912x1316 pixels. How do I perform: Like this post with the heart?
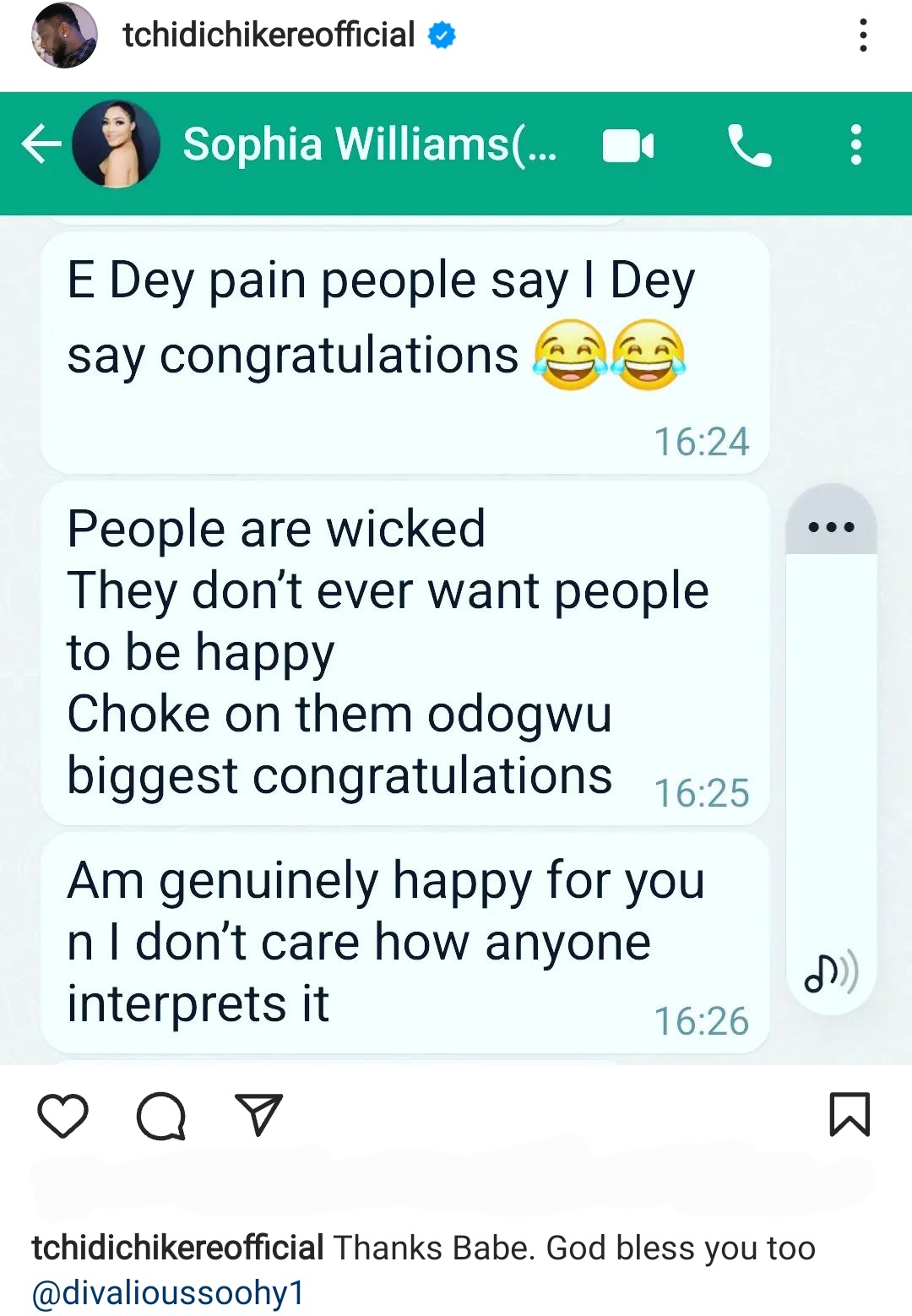tap(63, 1115)
